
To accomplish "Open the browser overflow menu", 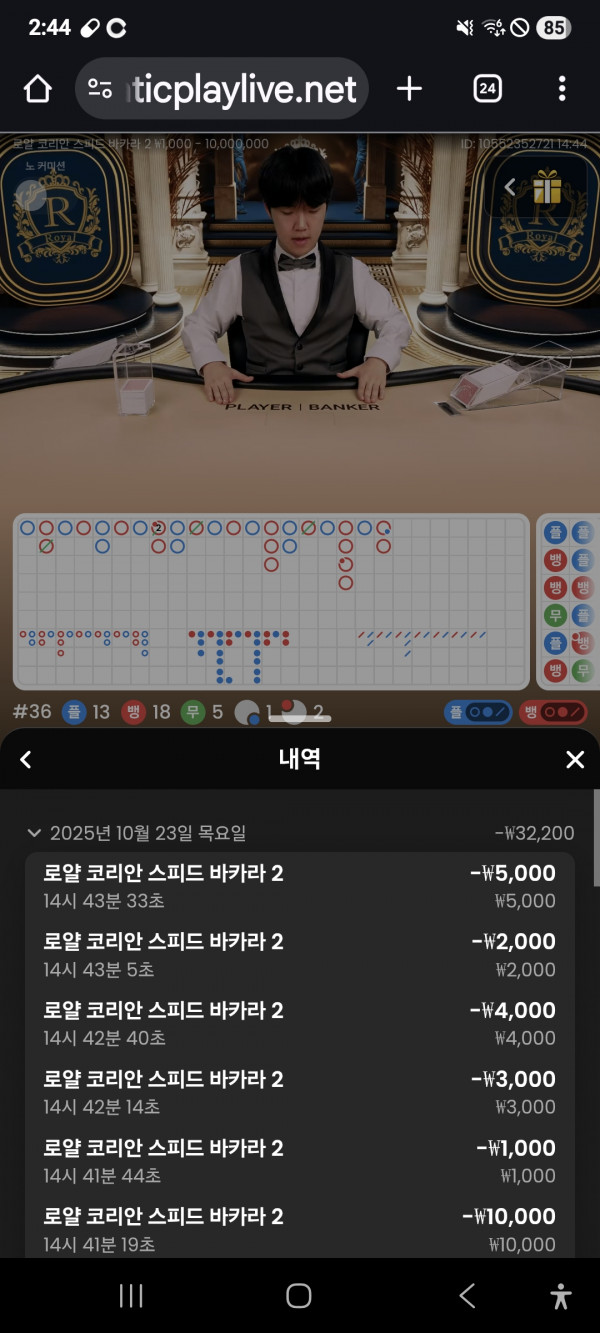I will pos(562,89).
